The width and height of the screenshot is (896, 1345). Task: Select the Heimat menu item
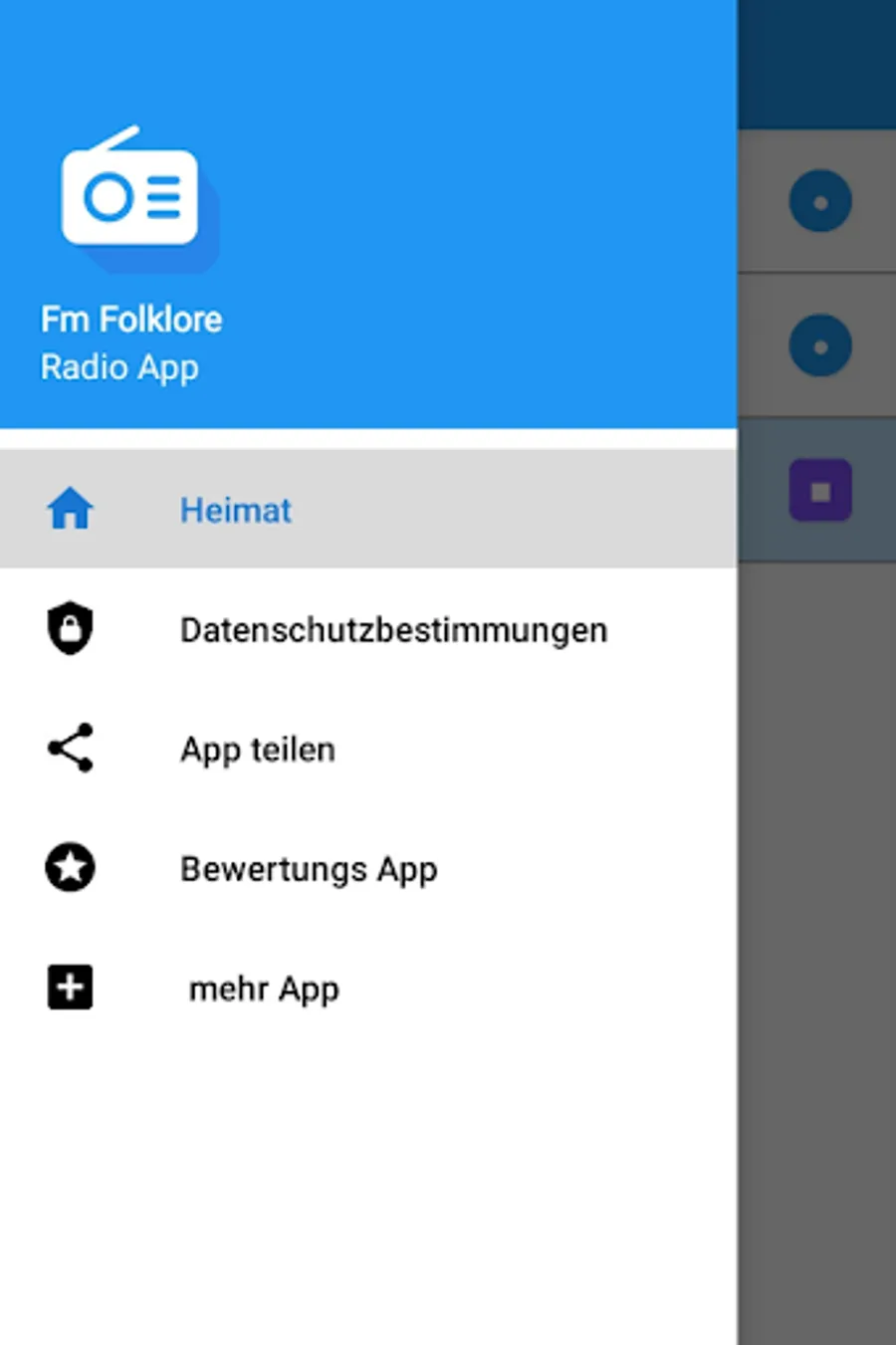pos(368,509)
